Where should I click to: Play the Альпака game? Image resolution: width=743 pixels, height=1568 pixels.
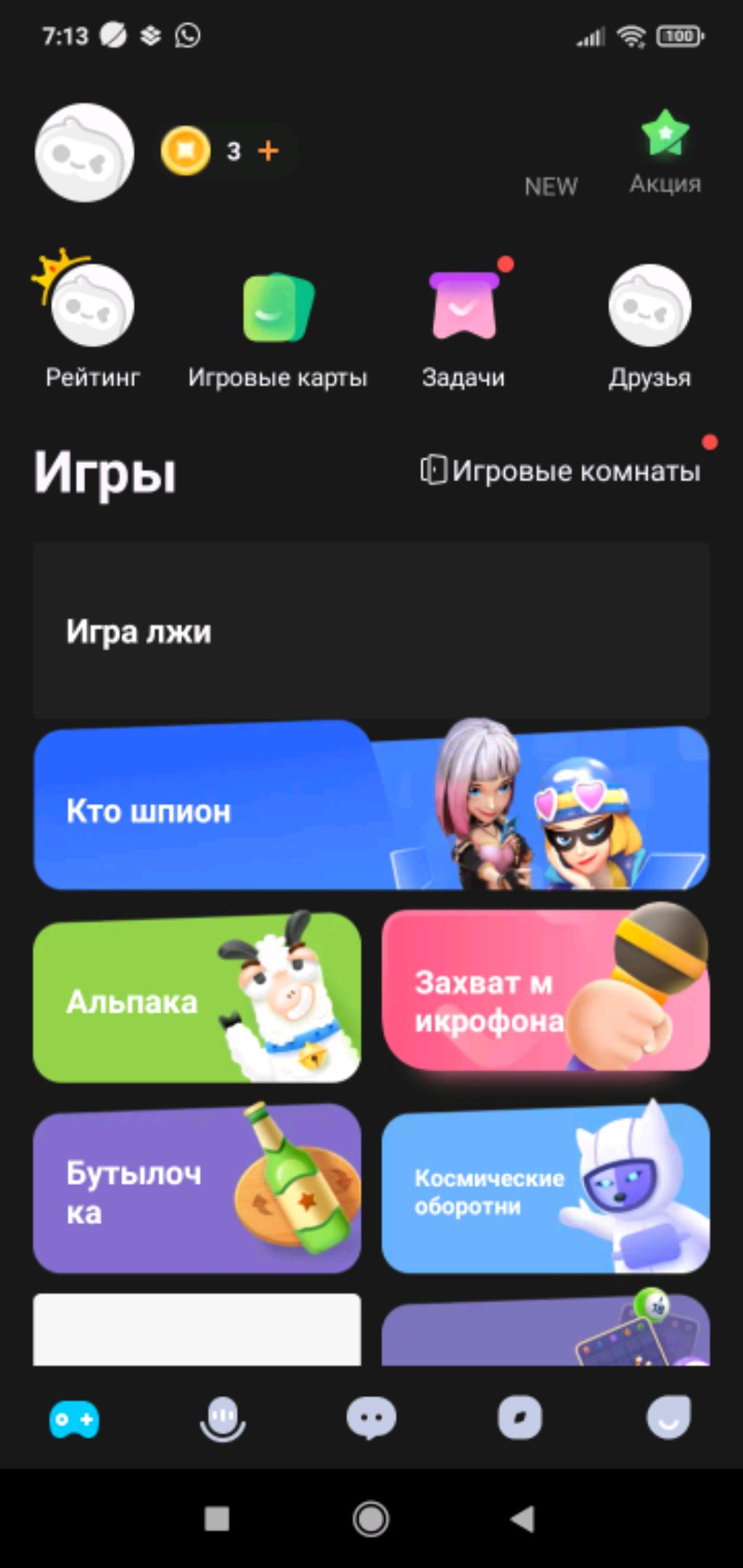pos(197,999)
